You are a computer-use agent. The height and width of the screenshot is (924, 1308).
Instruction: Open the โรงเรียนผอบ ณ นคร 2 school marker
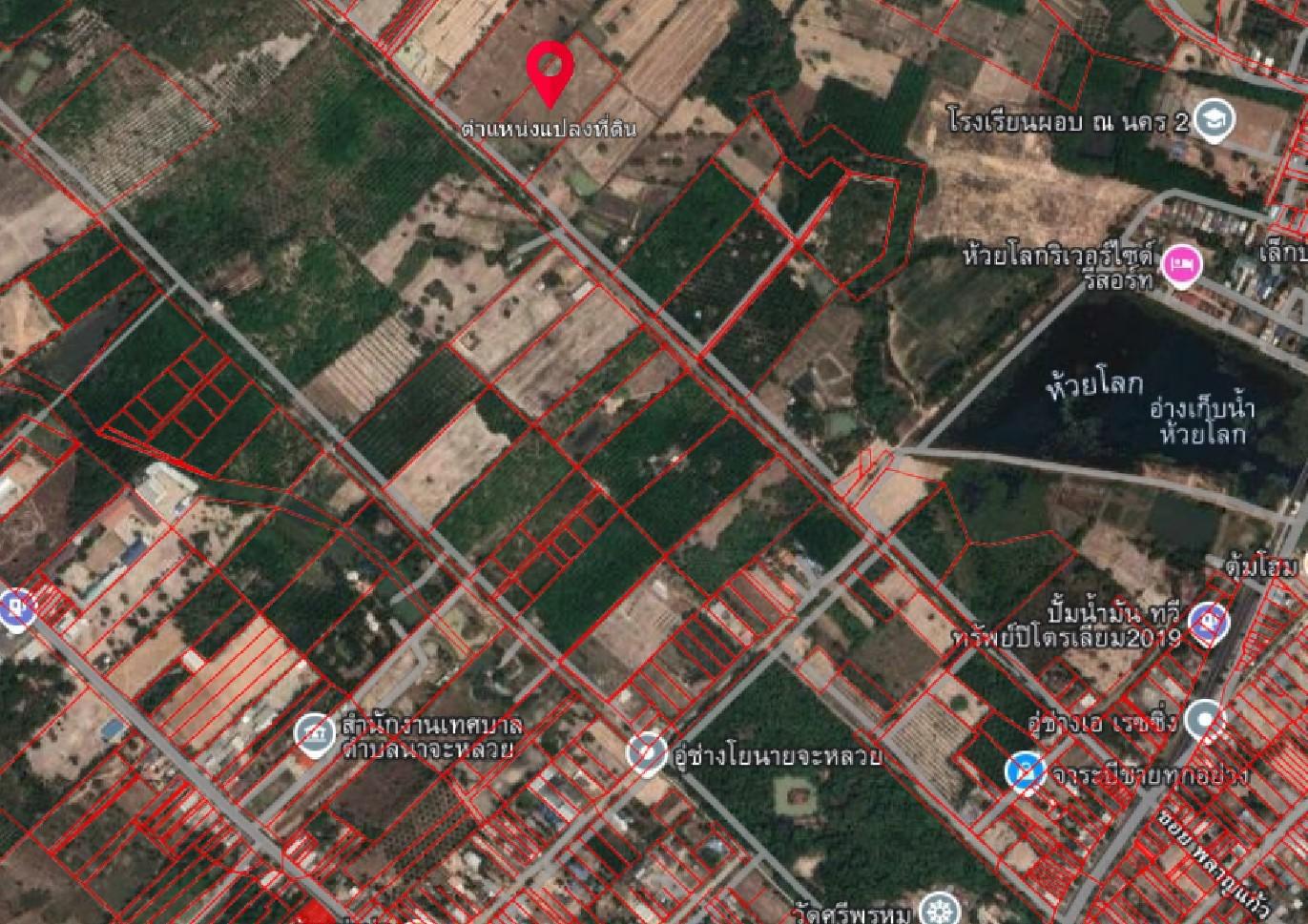point(1215,121)
